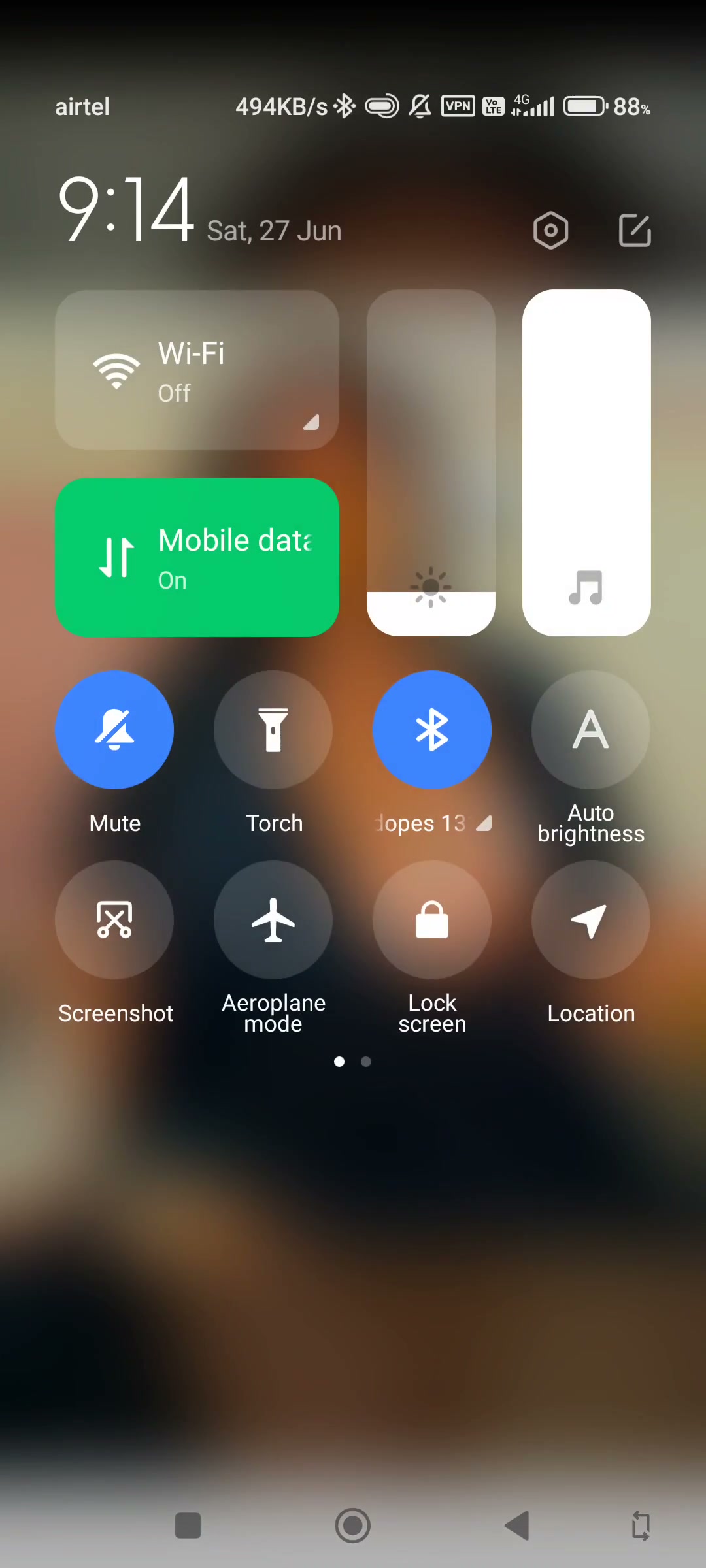Disable Mute mode

[114, 730]
